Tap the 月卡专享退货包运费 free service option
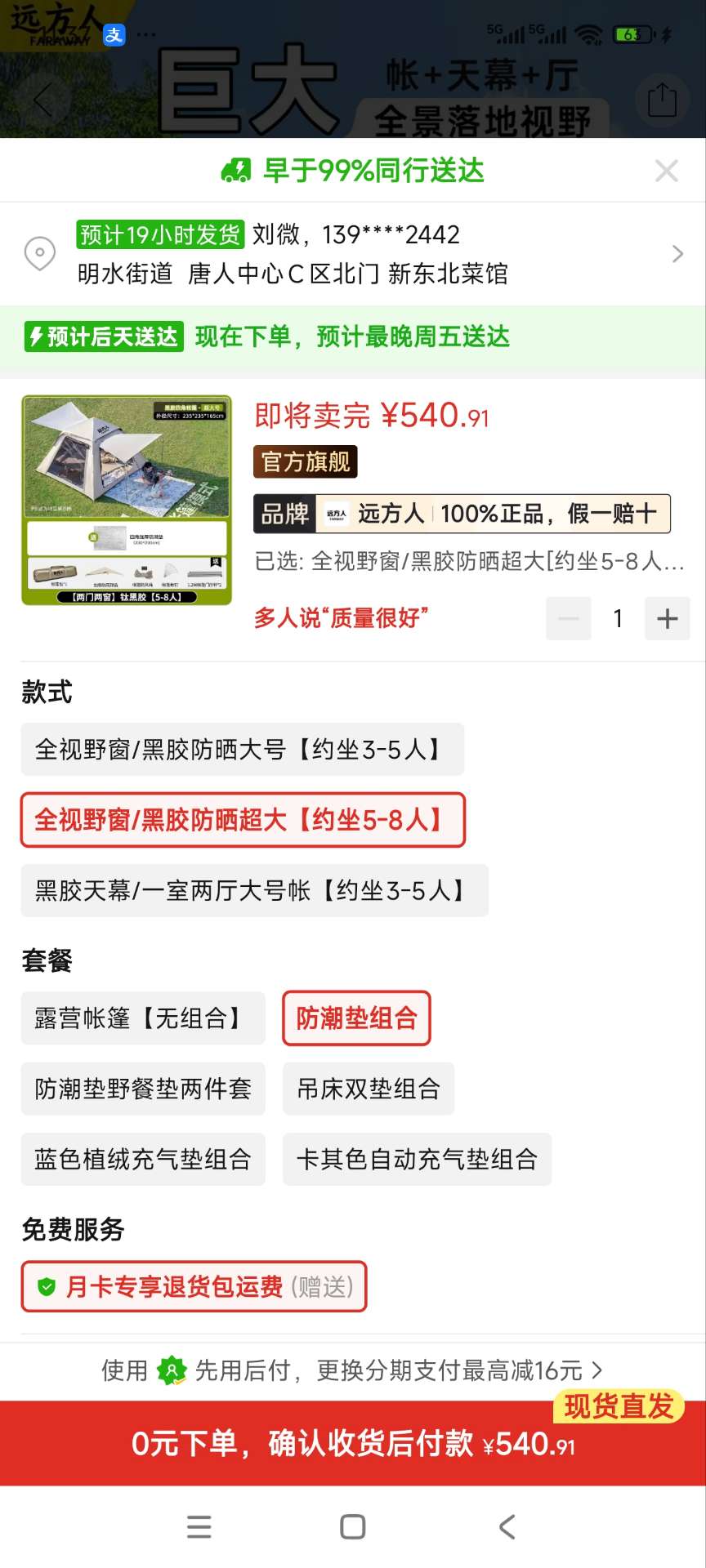 194,1287
